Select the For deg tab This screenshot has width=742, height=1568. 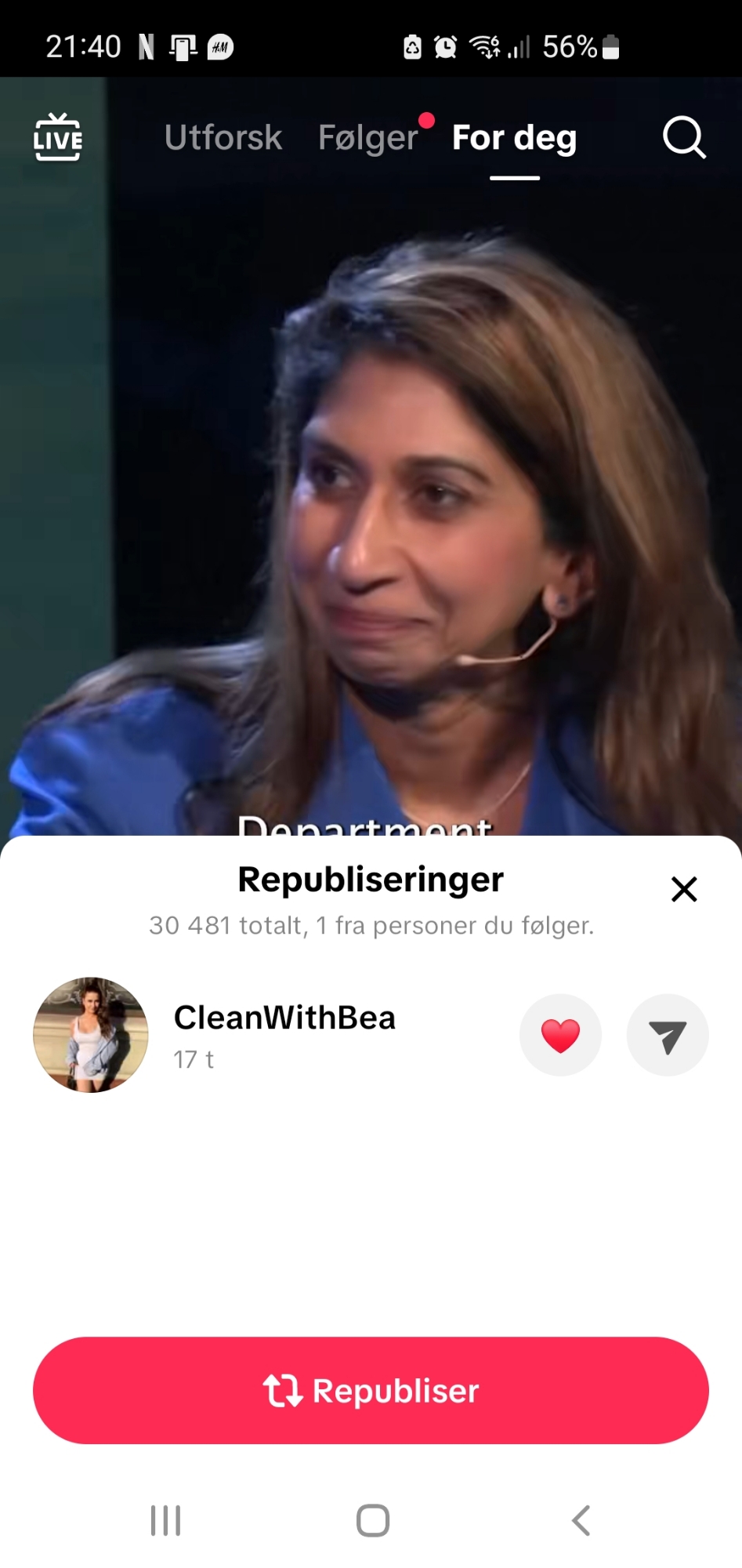514,138
